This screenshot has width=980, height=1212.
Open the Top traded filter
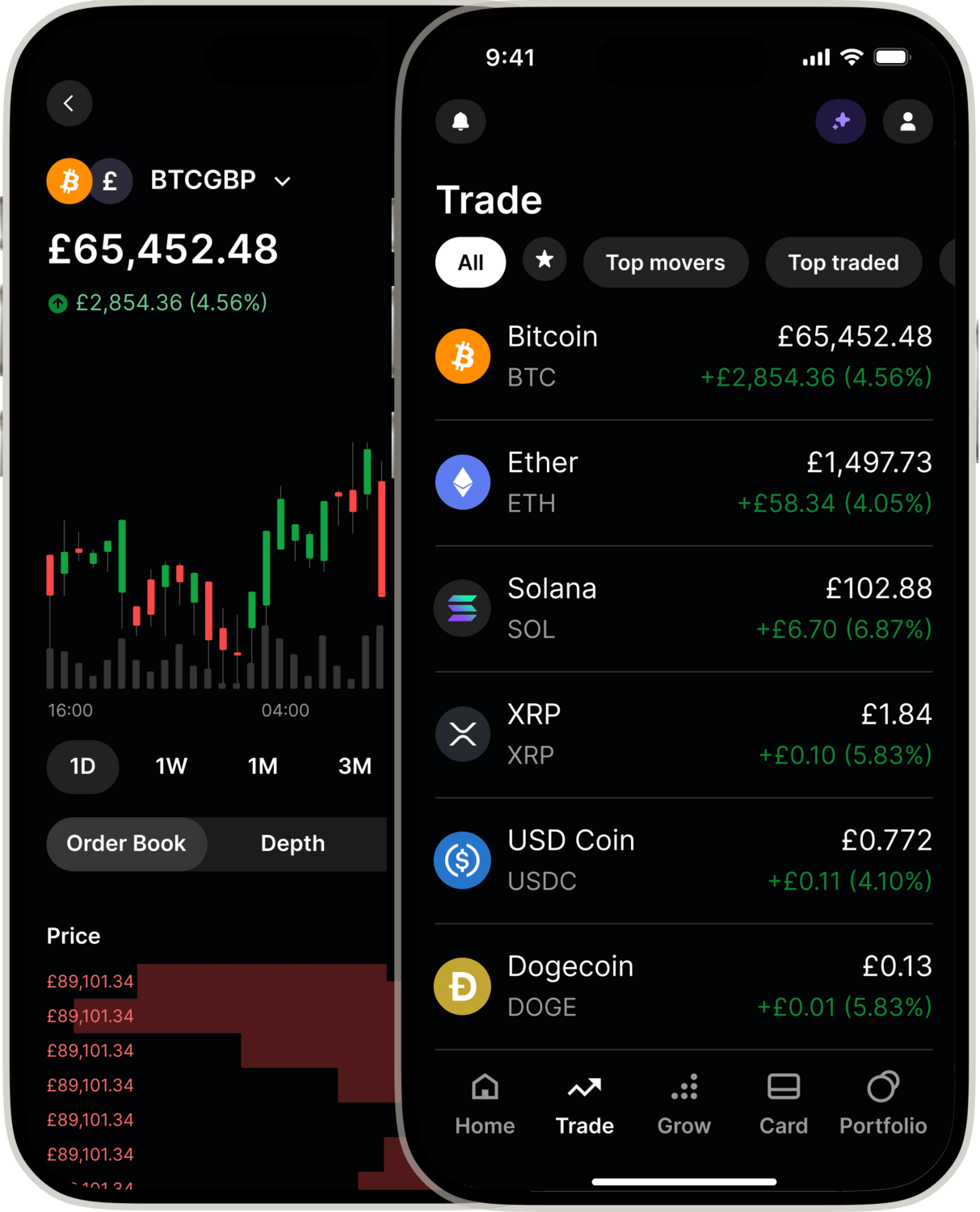843,262
